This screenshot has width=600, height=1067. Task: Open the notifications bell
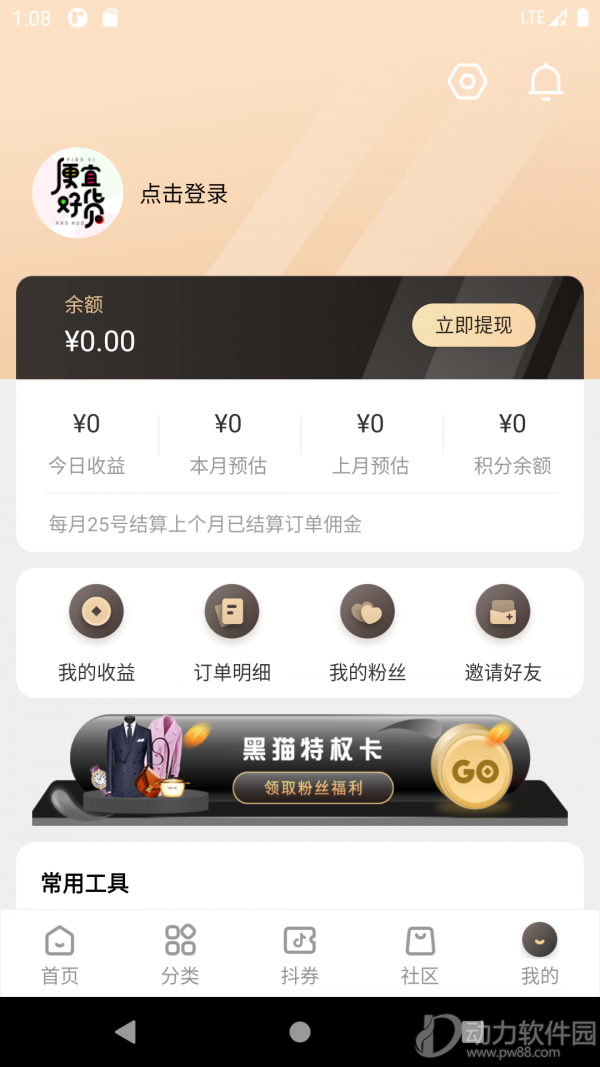(x=546, y=82)
